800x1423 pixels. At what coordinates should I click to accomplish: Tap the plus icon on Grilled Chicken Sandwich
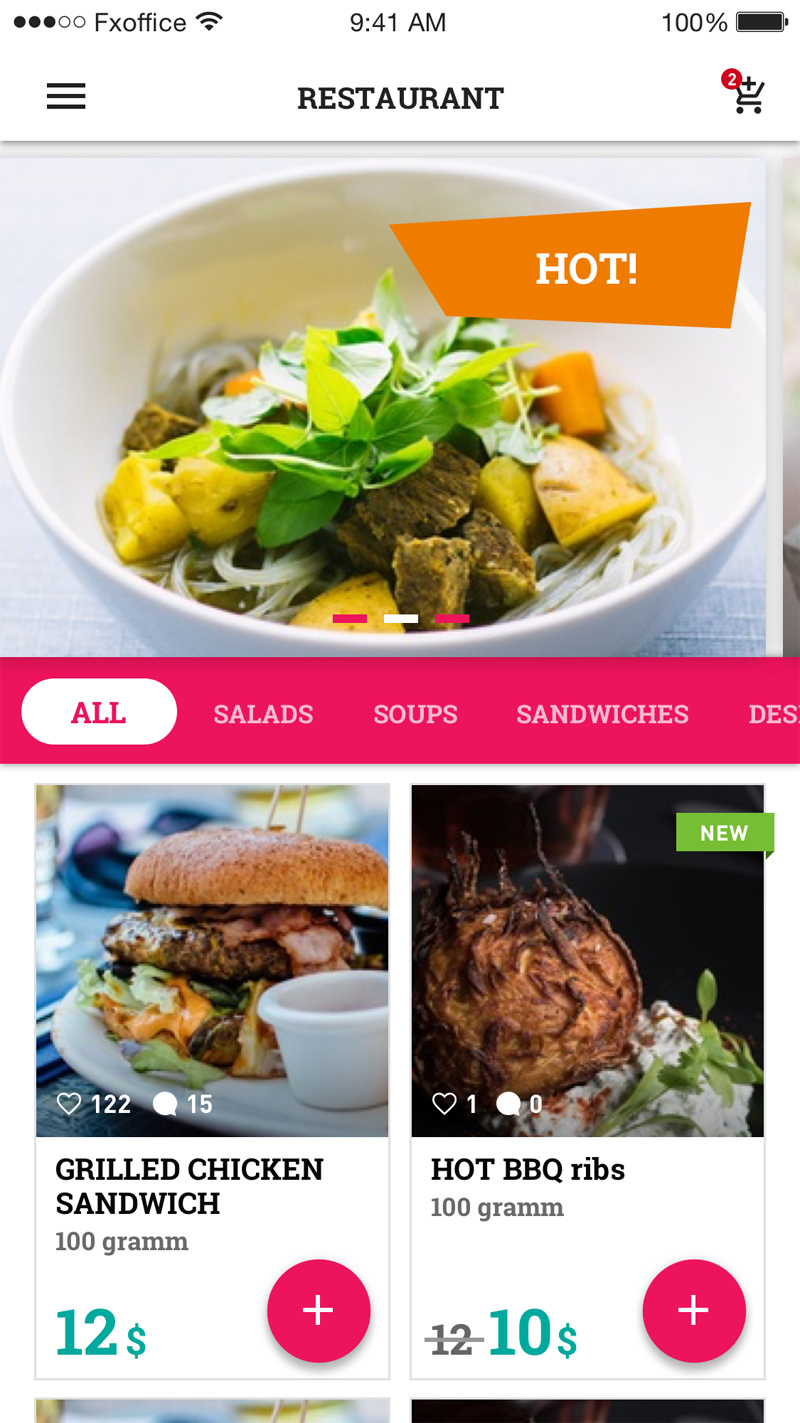tap(318, 1310)
